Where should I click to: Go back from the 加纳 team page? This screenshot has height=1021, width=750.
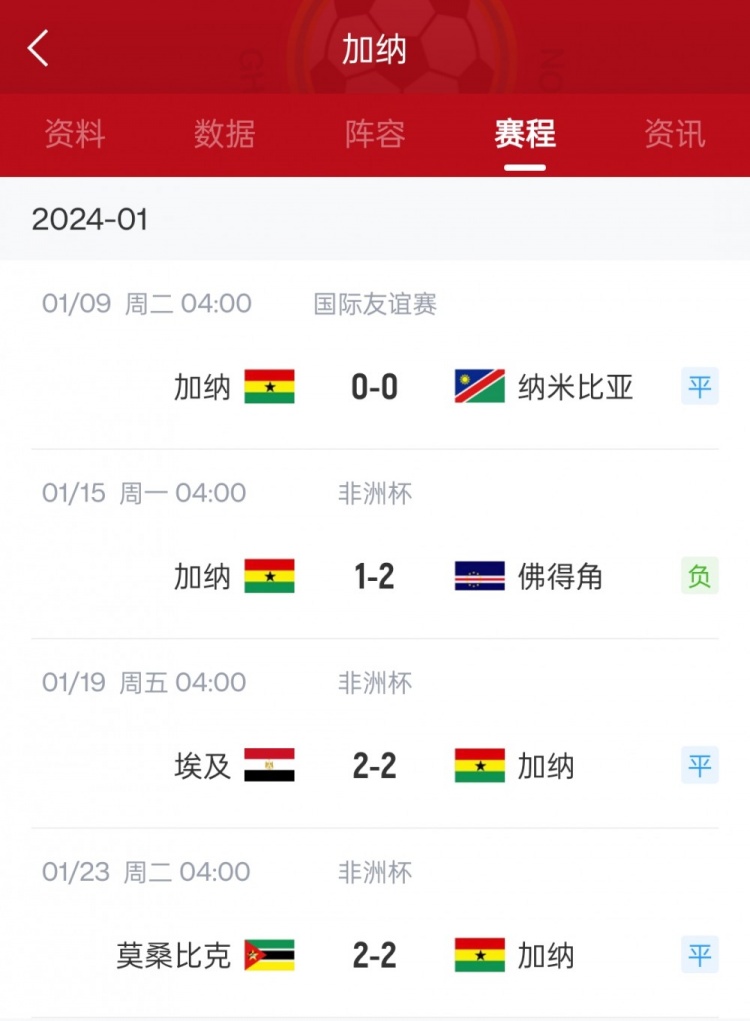point(38,48)
